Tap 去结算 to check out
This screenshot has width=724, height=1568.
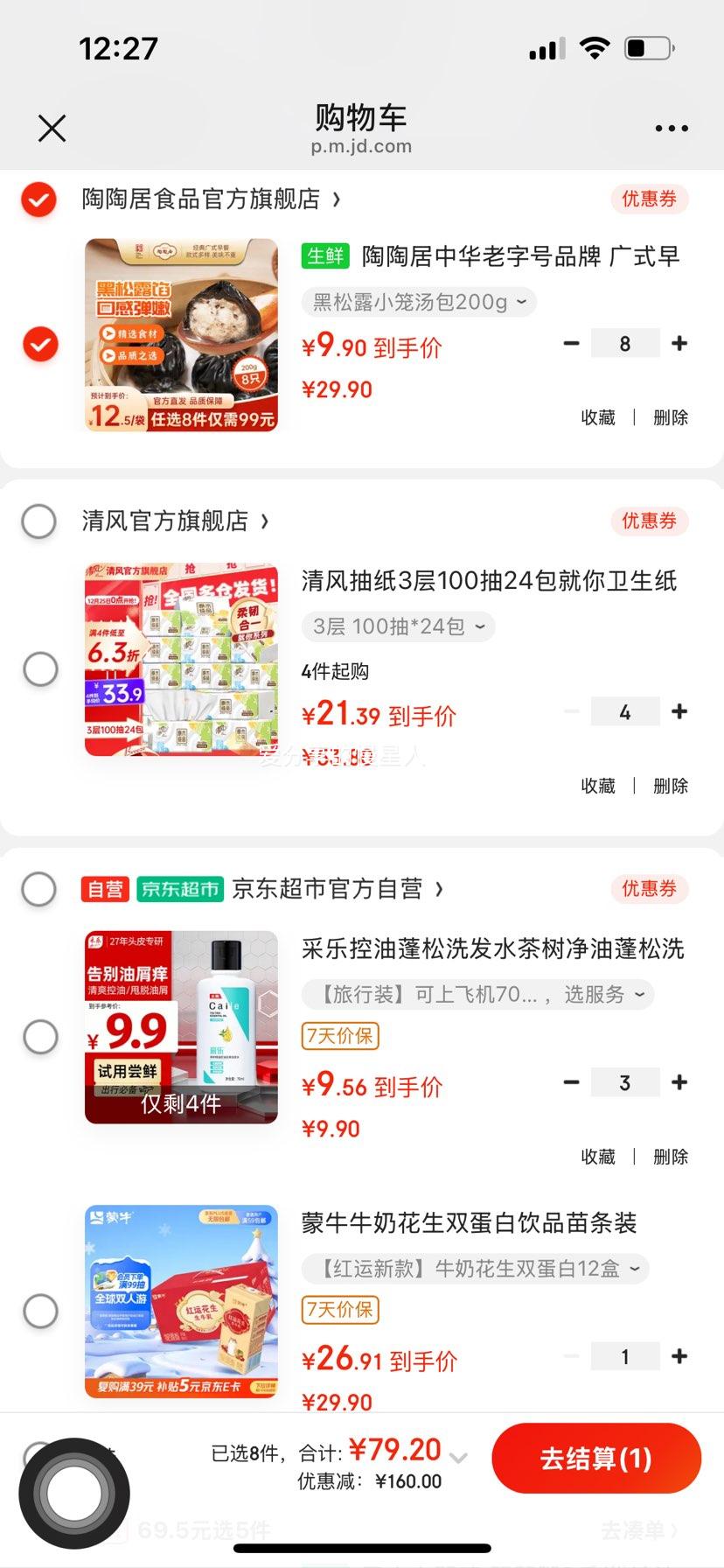point(596,1458)
